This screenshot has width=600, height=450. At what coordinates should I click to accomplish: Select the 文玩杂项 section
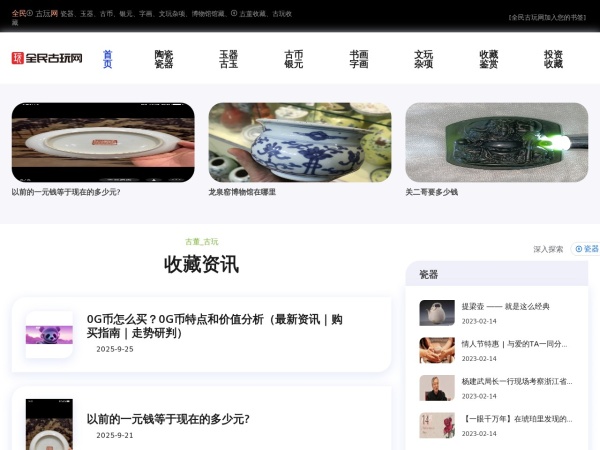coord(423,59)
